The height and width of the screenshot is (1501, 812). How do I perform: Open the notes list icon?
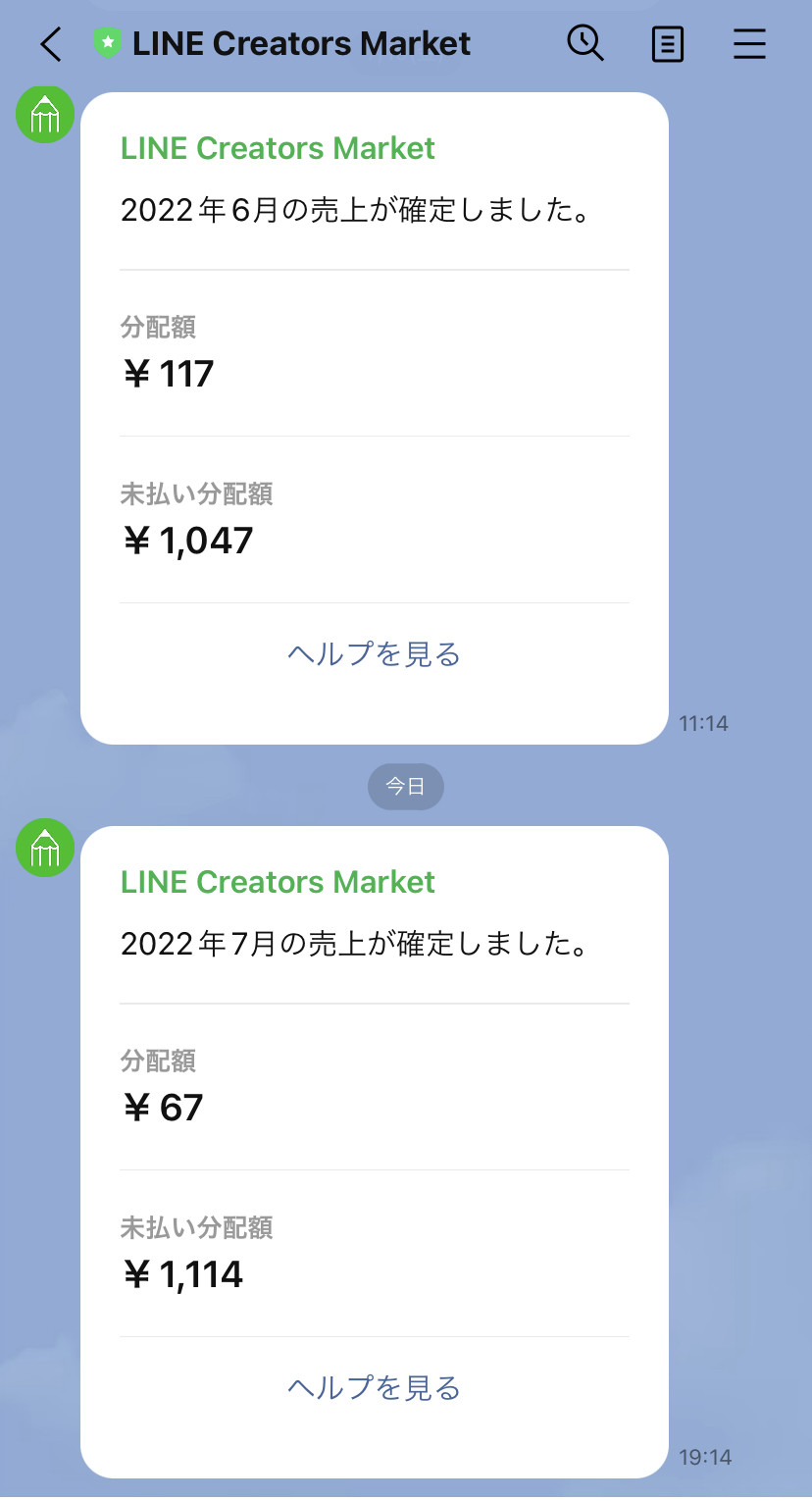click(x=668, y=44)
